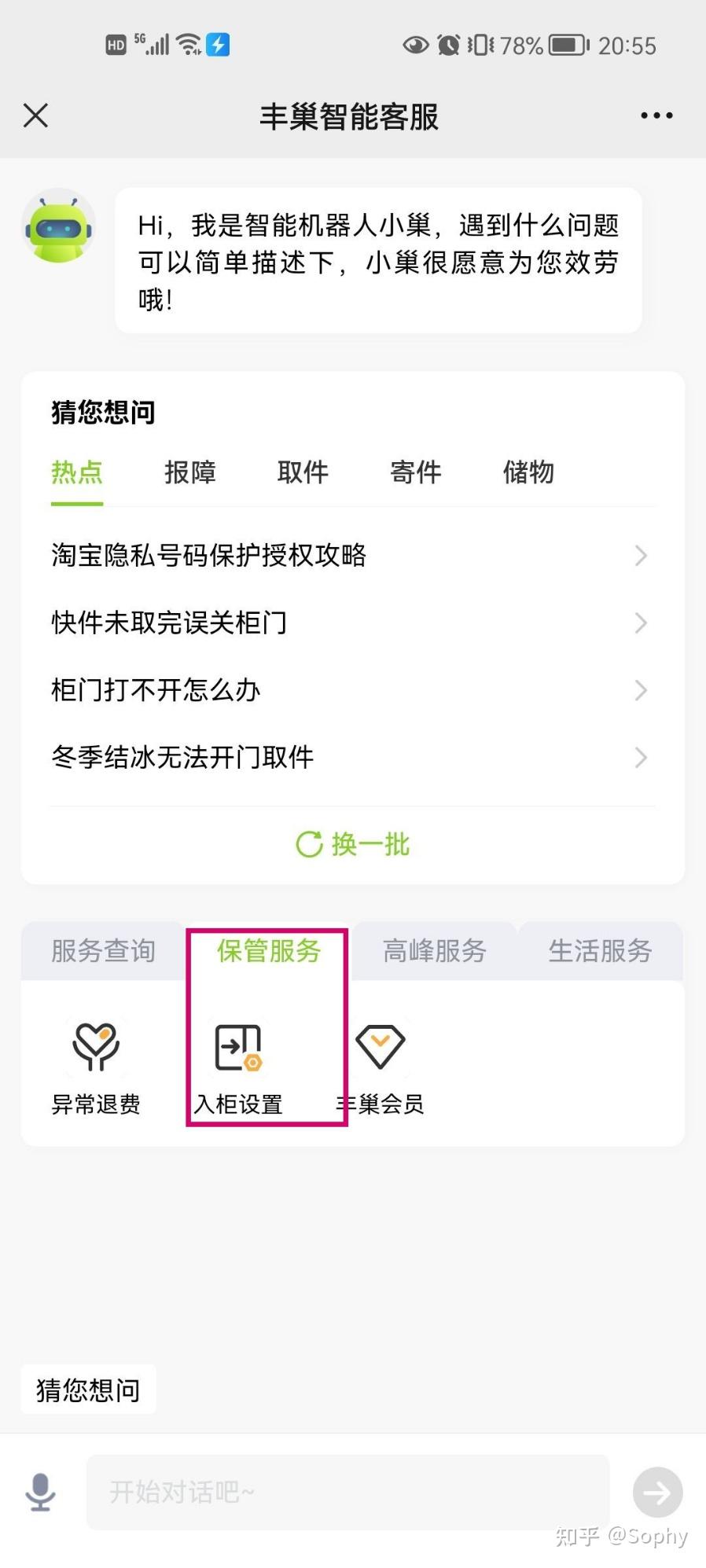
Task: Select the 储物 tab
Action: point(528,472)
